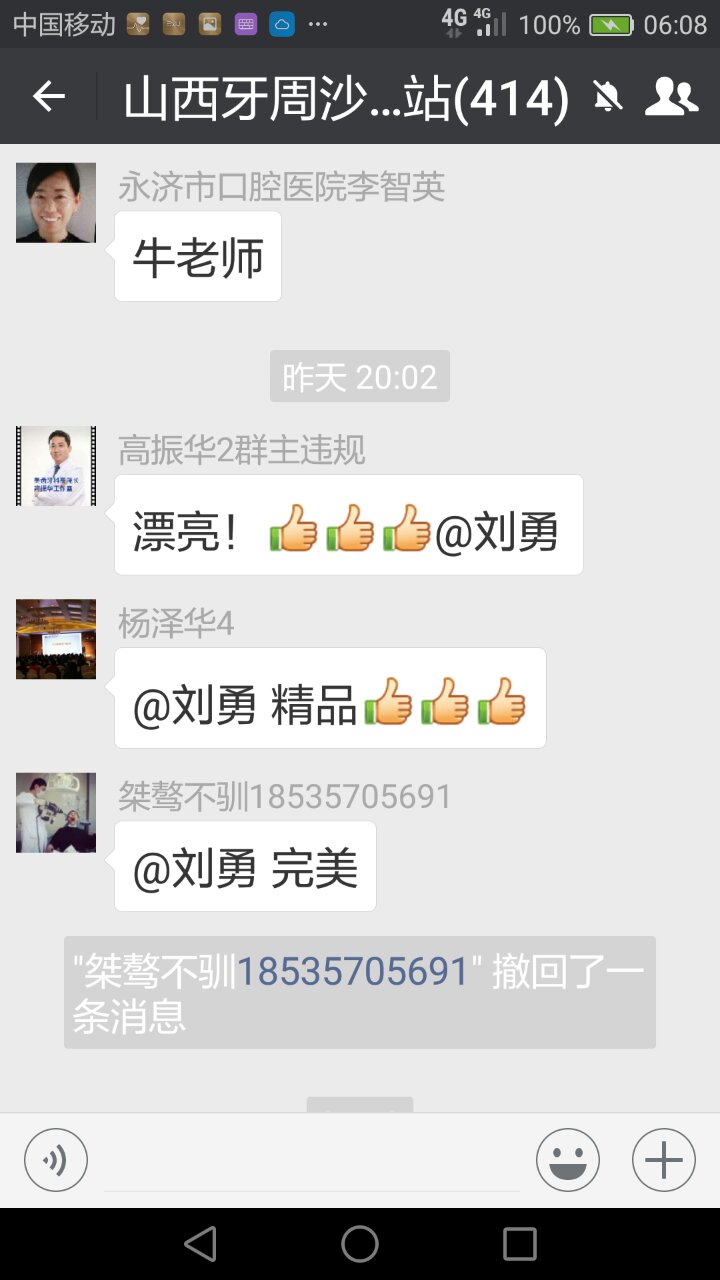The width and height of the screenshot is (720, 1280).
Task: View 高振华2群主违规's profile avatar
Action: pos(56,466)
